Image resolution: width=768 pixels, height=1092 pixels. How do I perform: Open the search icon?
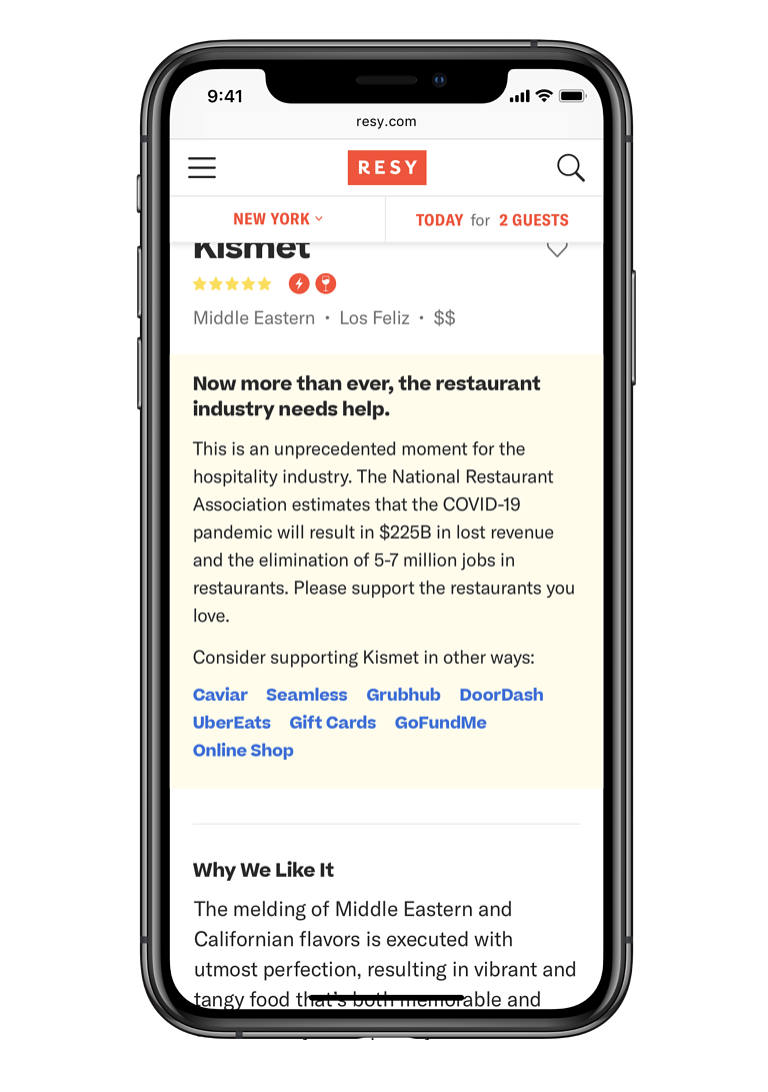[x=570, y=168]
